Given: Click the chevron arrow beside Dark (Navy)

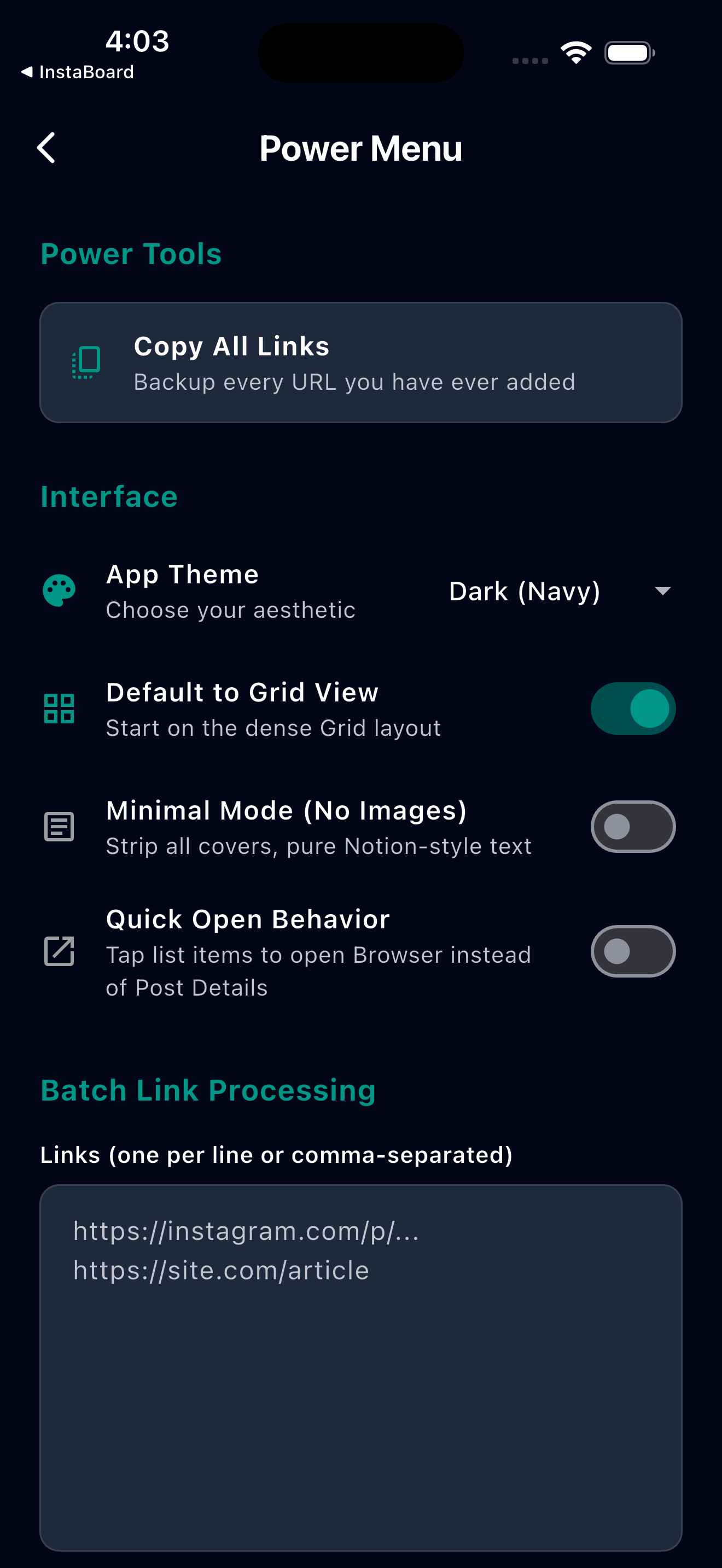Looking at the screenshot, I should [x=663, y=591].
